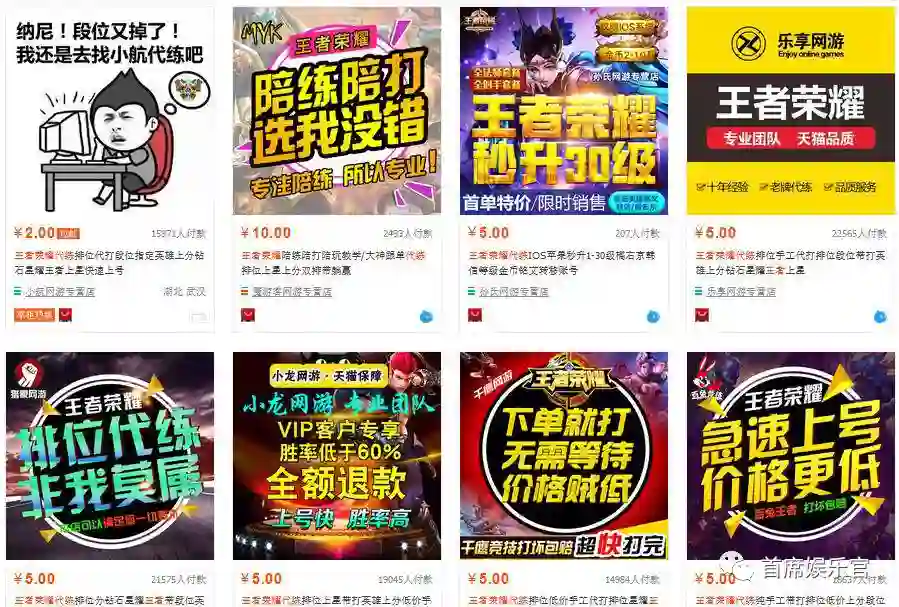Visit the 孙氏网游专营店 shop link
This screenshot has width=899, height=607.
[513, 292]
